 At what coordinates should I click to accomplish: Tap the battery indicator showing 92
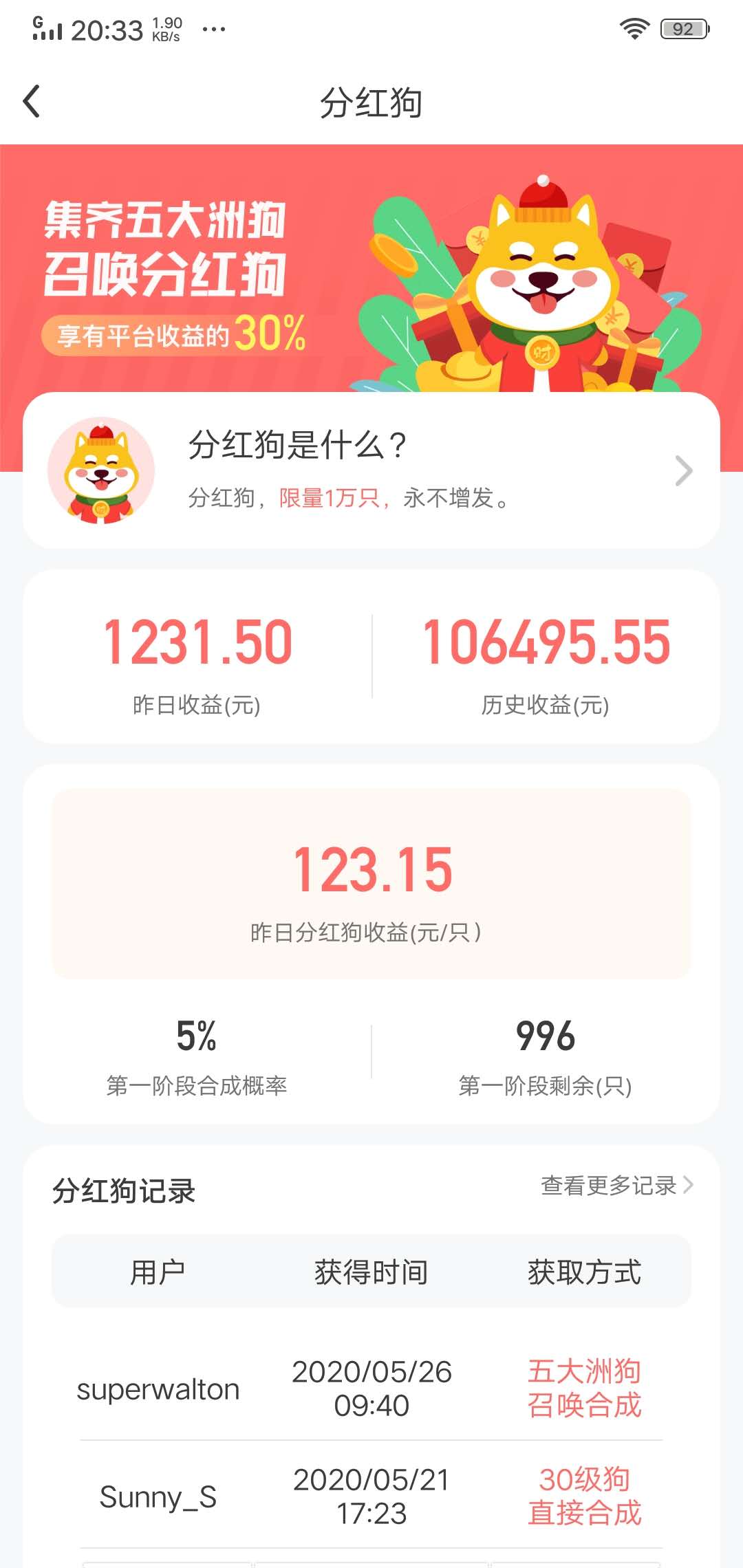pos(682,28)
